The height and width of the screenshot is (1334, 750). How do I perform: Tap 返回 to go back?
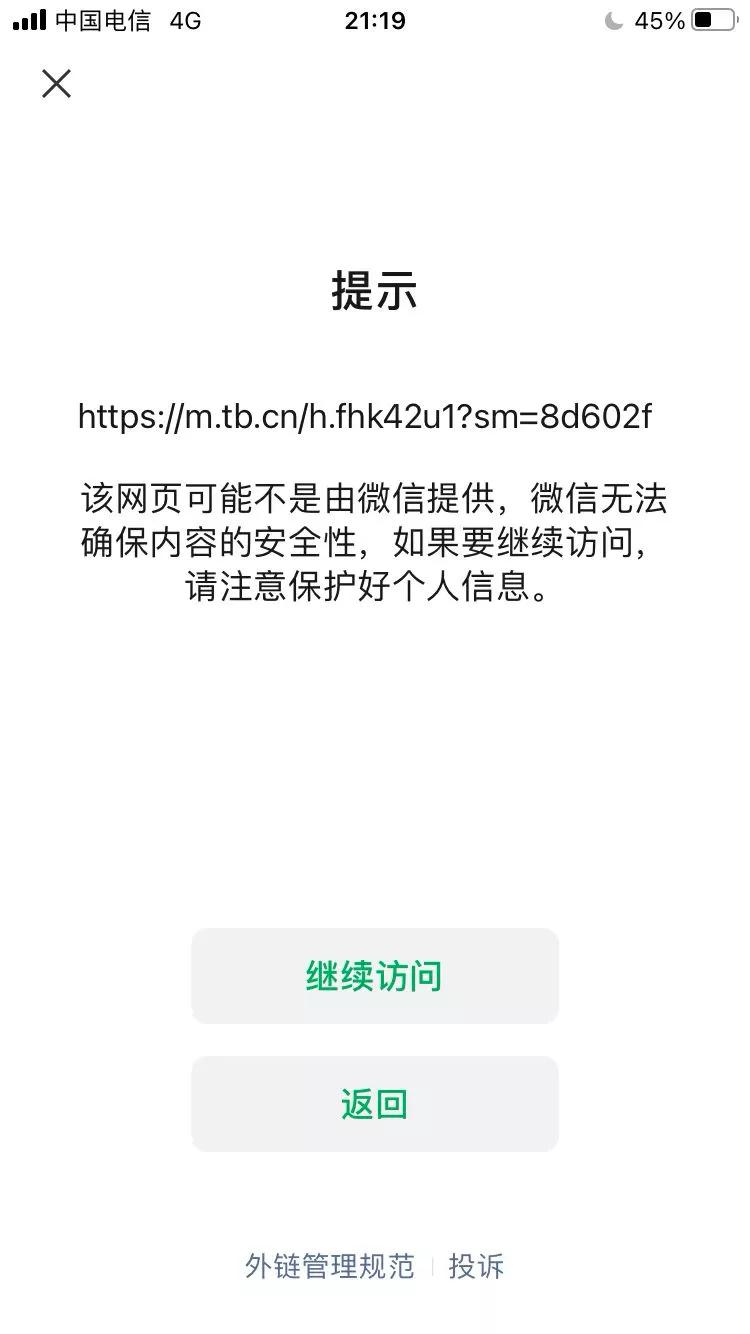375,1105
